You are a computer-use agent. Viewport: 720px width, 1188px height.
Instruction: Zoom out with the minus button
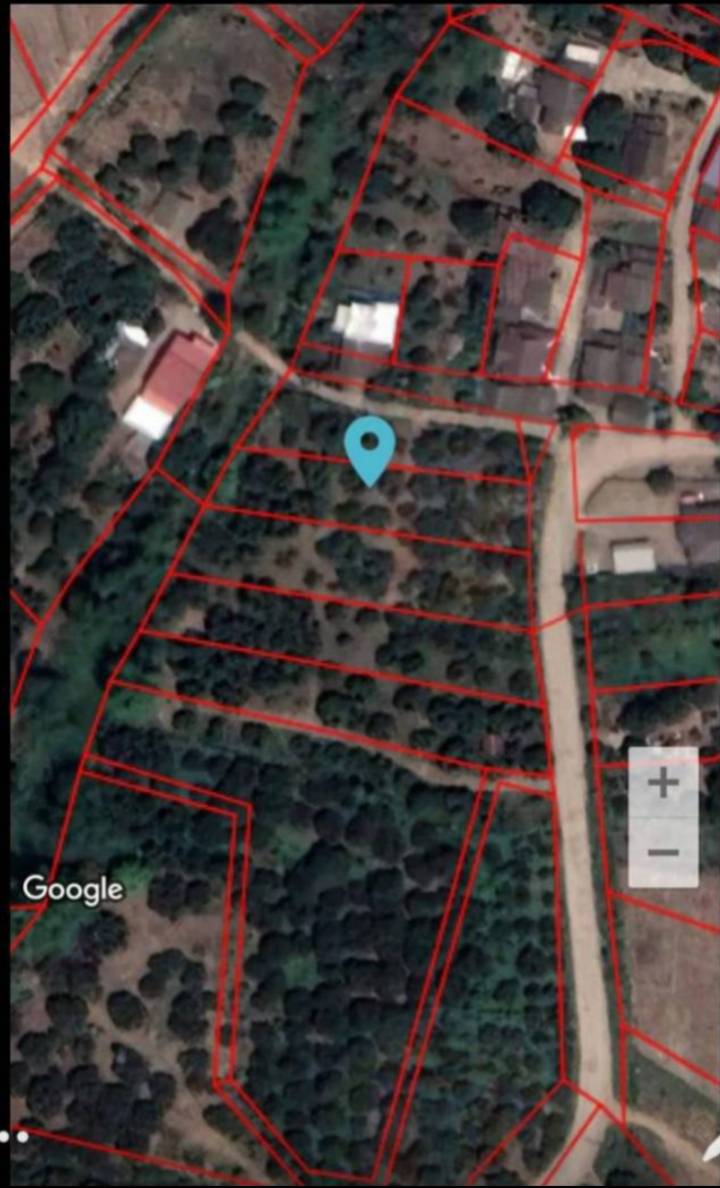[x=663, y=852]
